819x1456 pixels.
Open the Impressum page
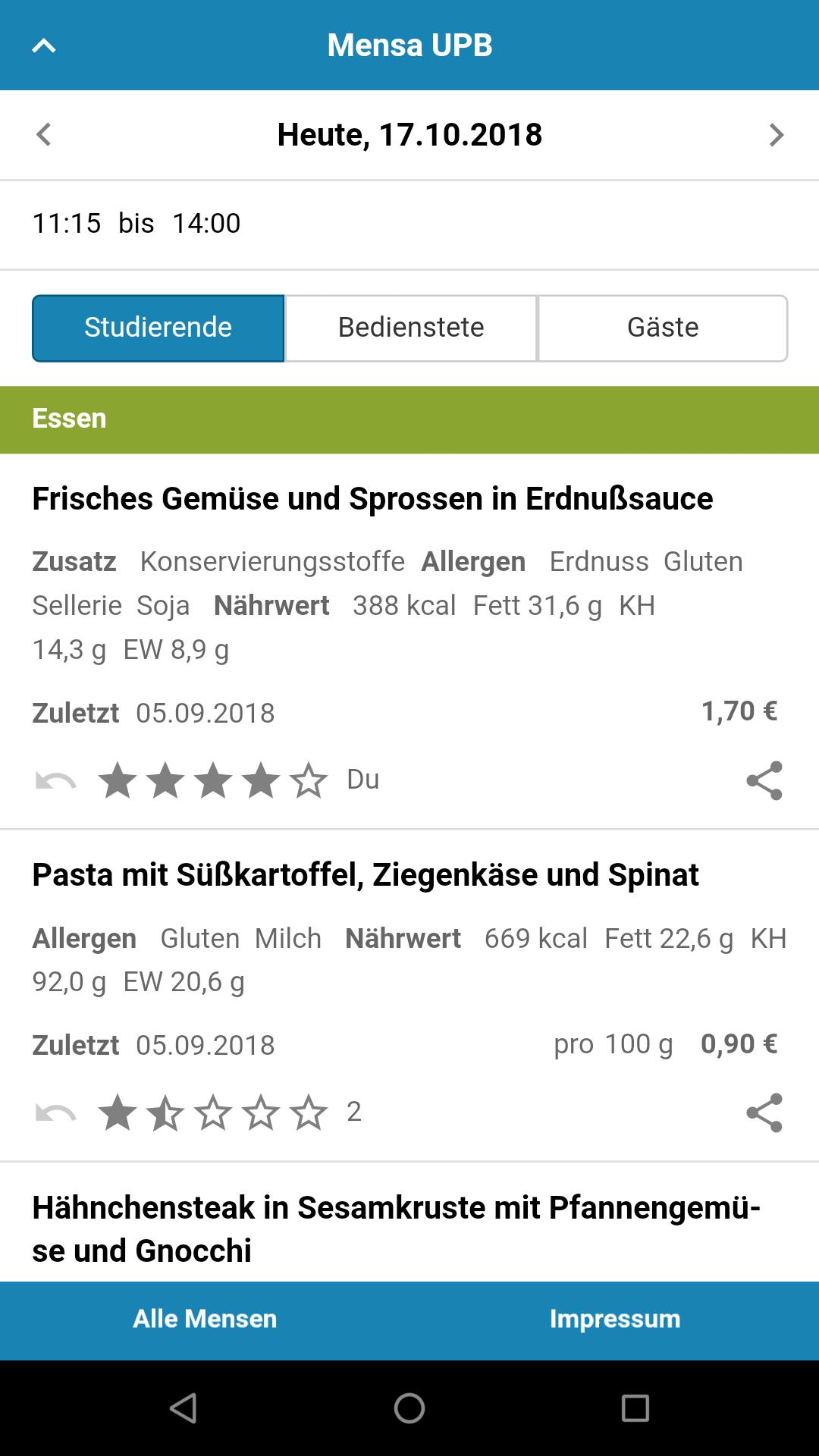coord(615,1319)
